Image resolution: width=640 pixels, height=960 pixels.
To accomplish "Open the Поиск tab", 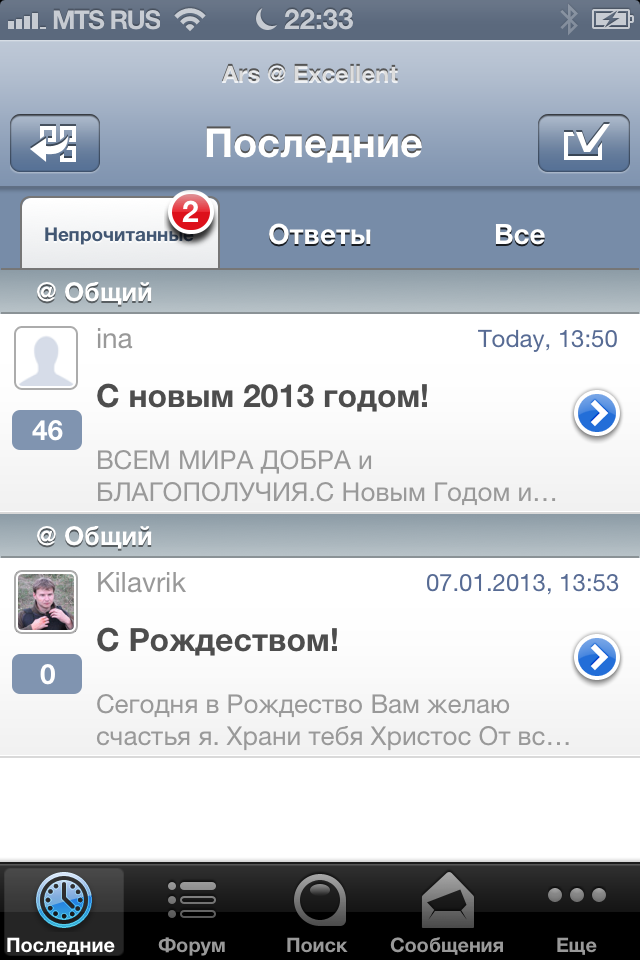I will click(x=318, y=912).
